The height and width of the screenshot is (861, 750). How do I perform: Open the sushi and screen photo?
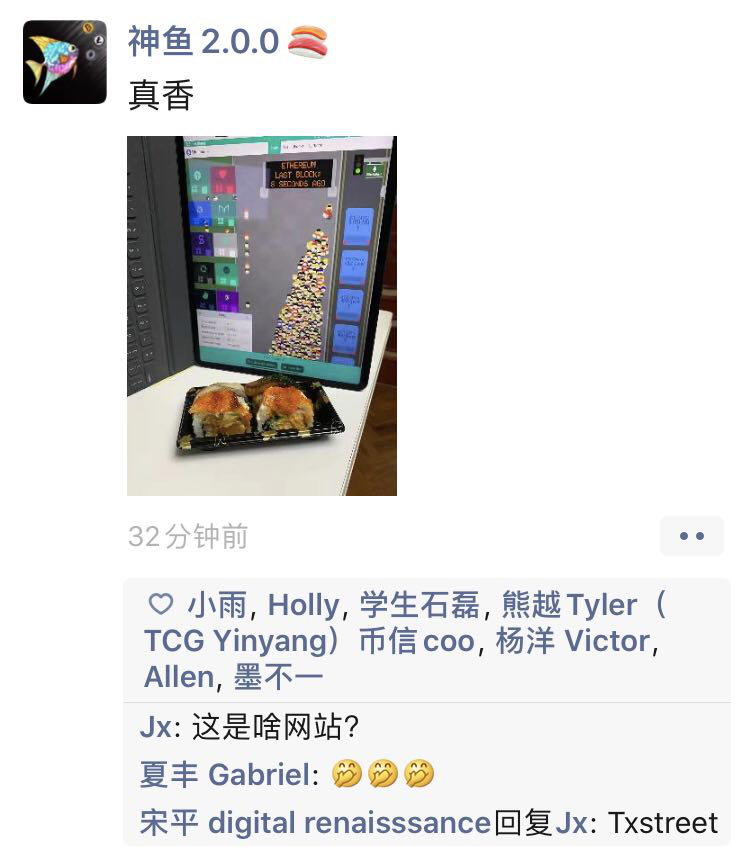pyautogui.click(x=262, y=315)
